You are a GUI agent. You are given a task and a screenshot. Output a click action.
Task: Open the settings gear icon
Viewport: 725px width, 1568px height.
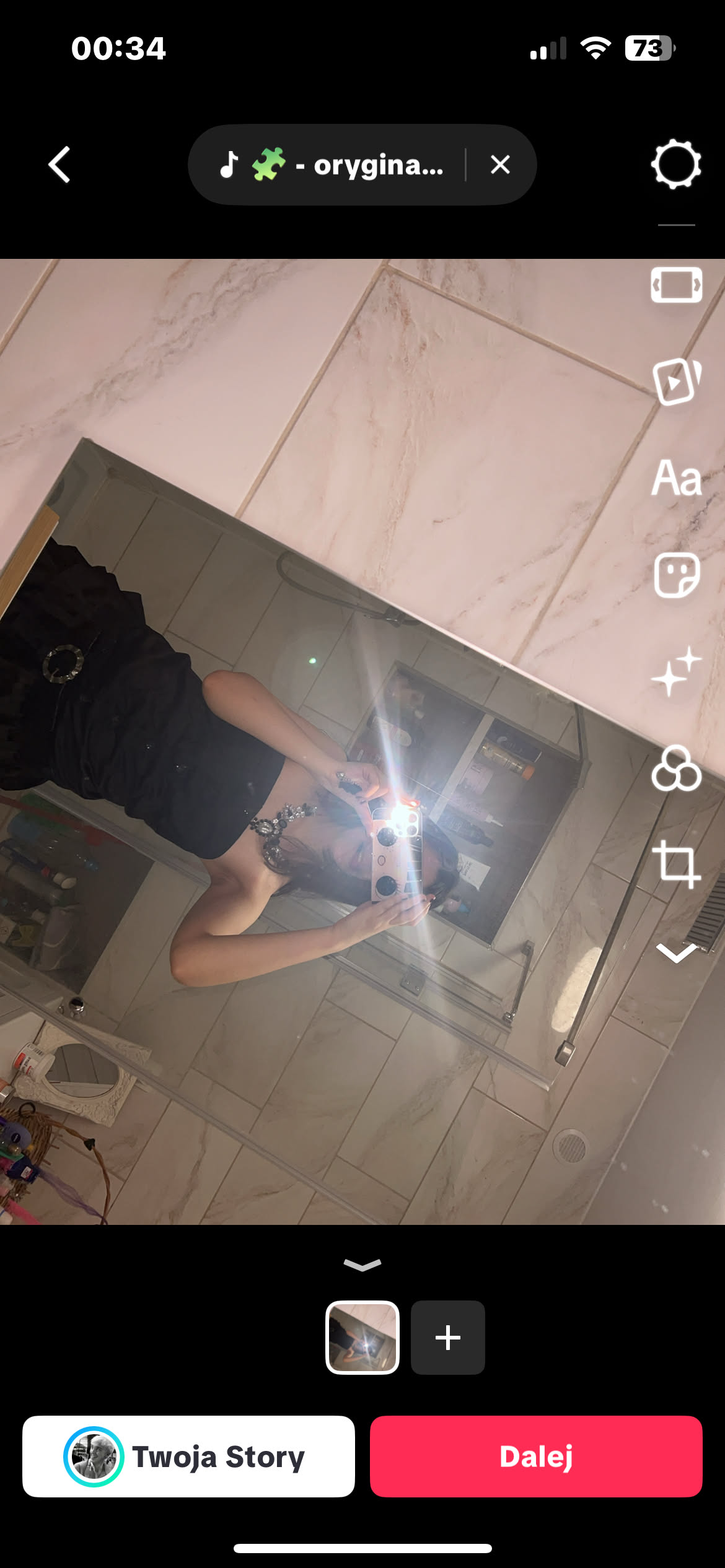tap(676, 165)
